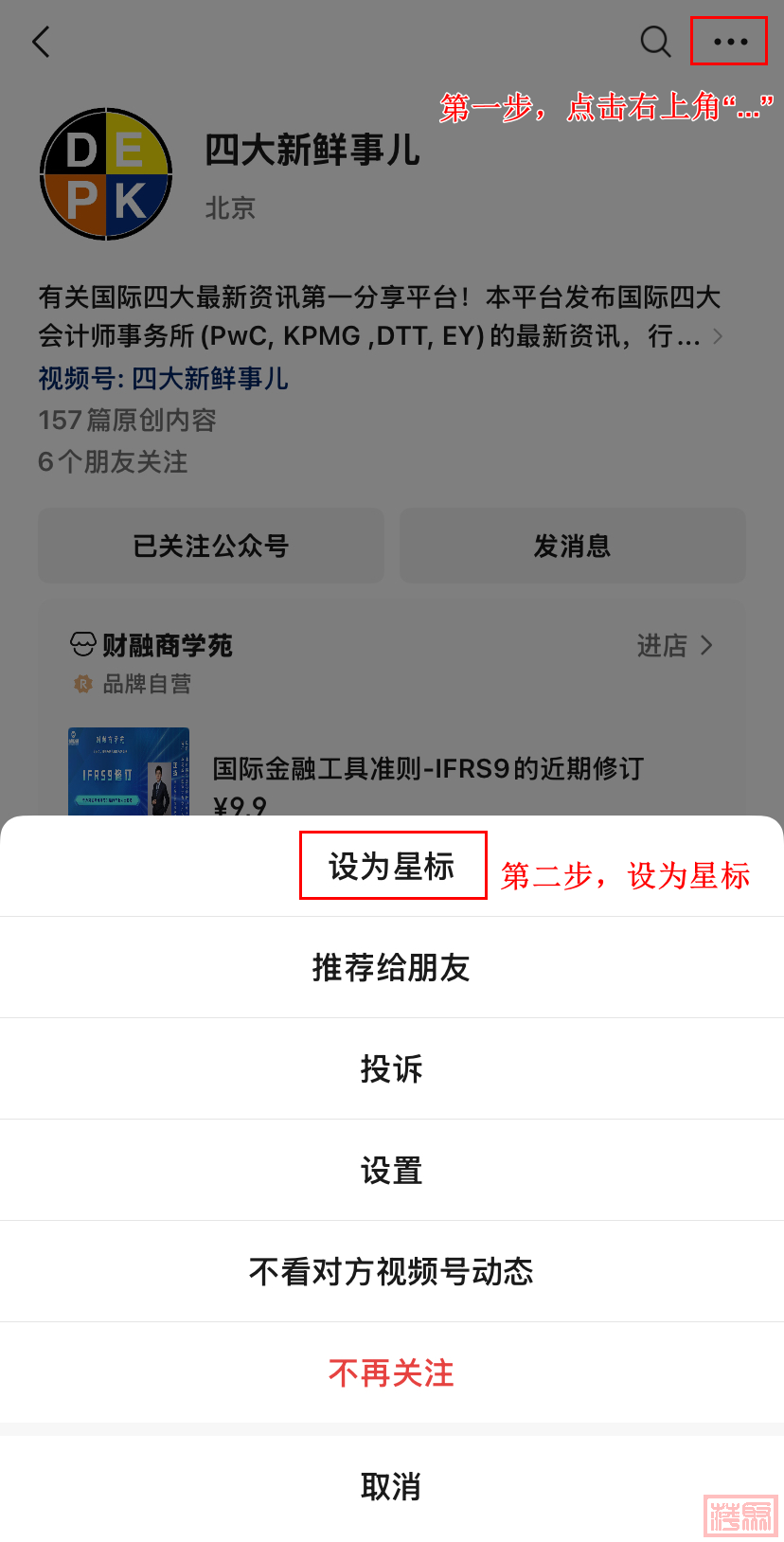
Task: Select 设为星标 to star this account
Action: [391, 867]
